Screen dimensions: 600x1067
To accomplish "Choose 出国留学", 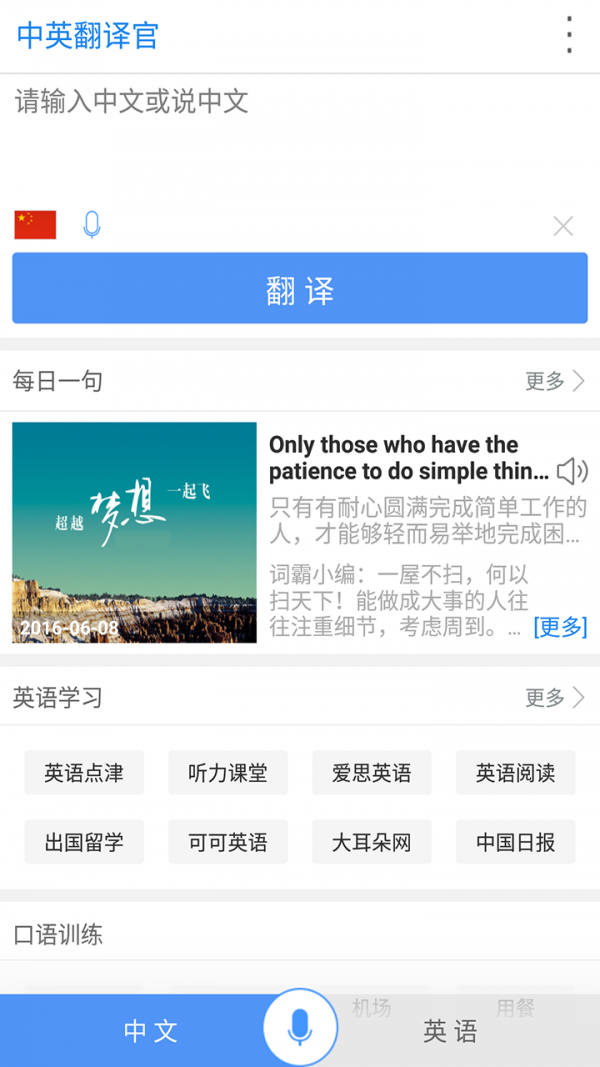I will [84, 842].
